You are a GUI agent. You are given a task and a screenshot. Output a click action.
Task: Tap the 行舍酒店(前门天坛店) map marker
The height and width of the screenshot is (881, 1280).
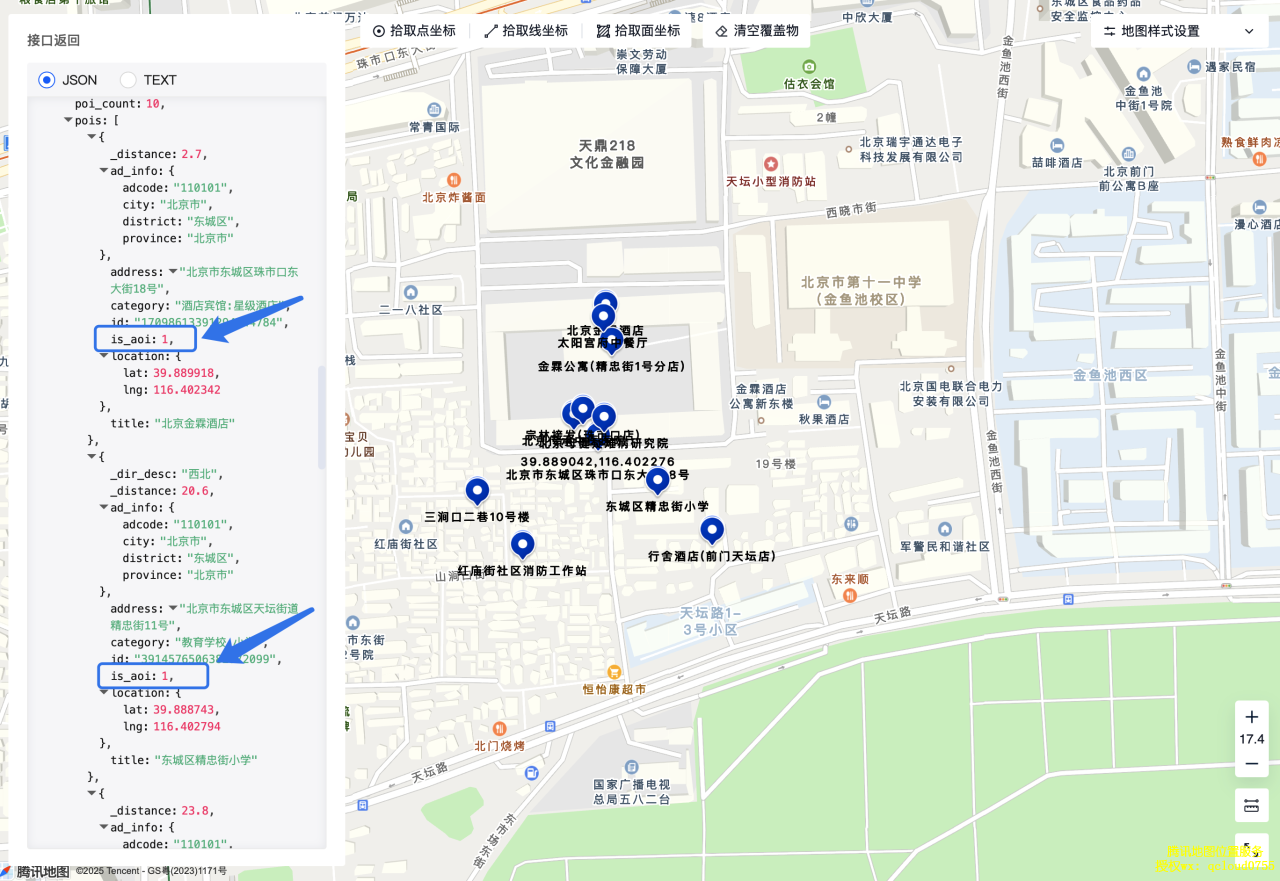tap(711, 530)
